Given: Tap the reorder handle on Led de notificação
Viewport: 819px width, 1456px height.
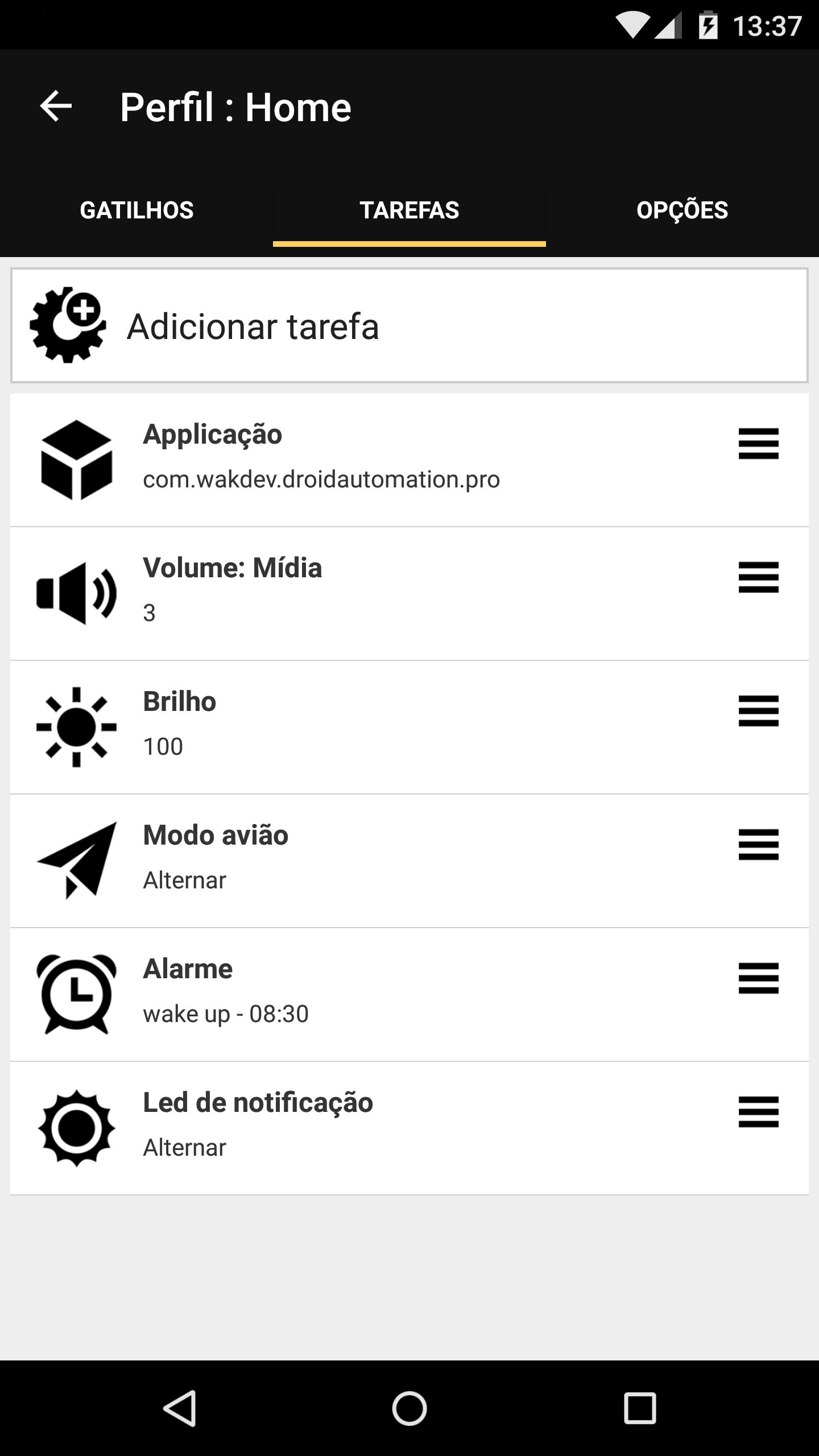Looking at the screenshot, I should (x=759, y=1112).
